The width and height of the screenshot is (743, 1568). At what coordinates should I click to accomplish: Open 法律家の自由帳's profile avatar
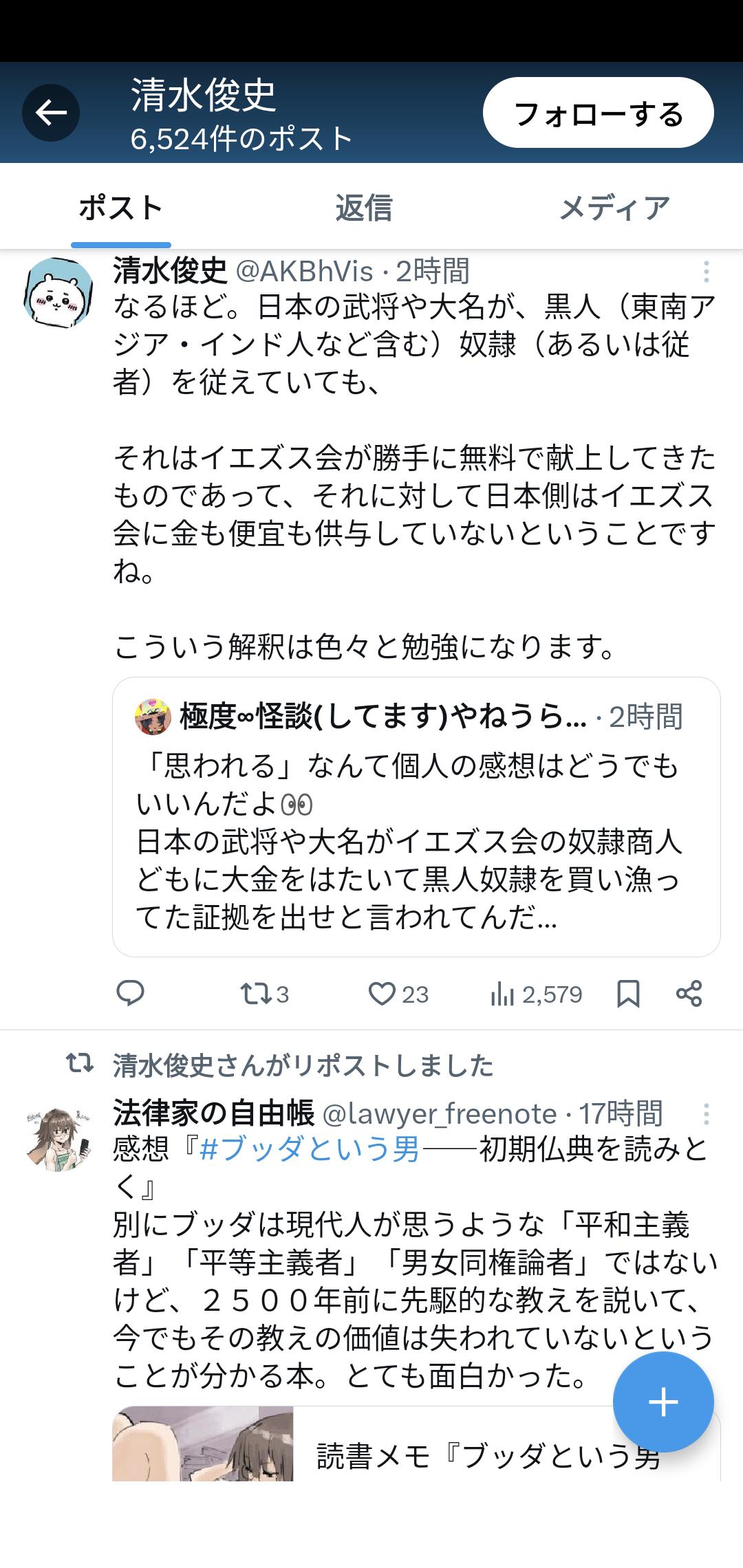[x=58, y=1137]
